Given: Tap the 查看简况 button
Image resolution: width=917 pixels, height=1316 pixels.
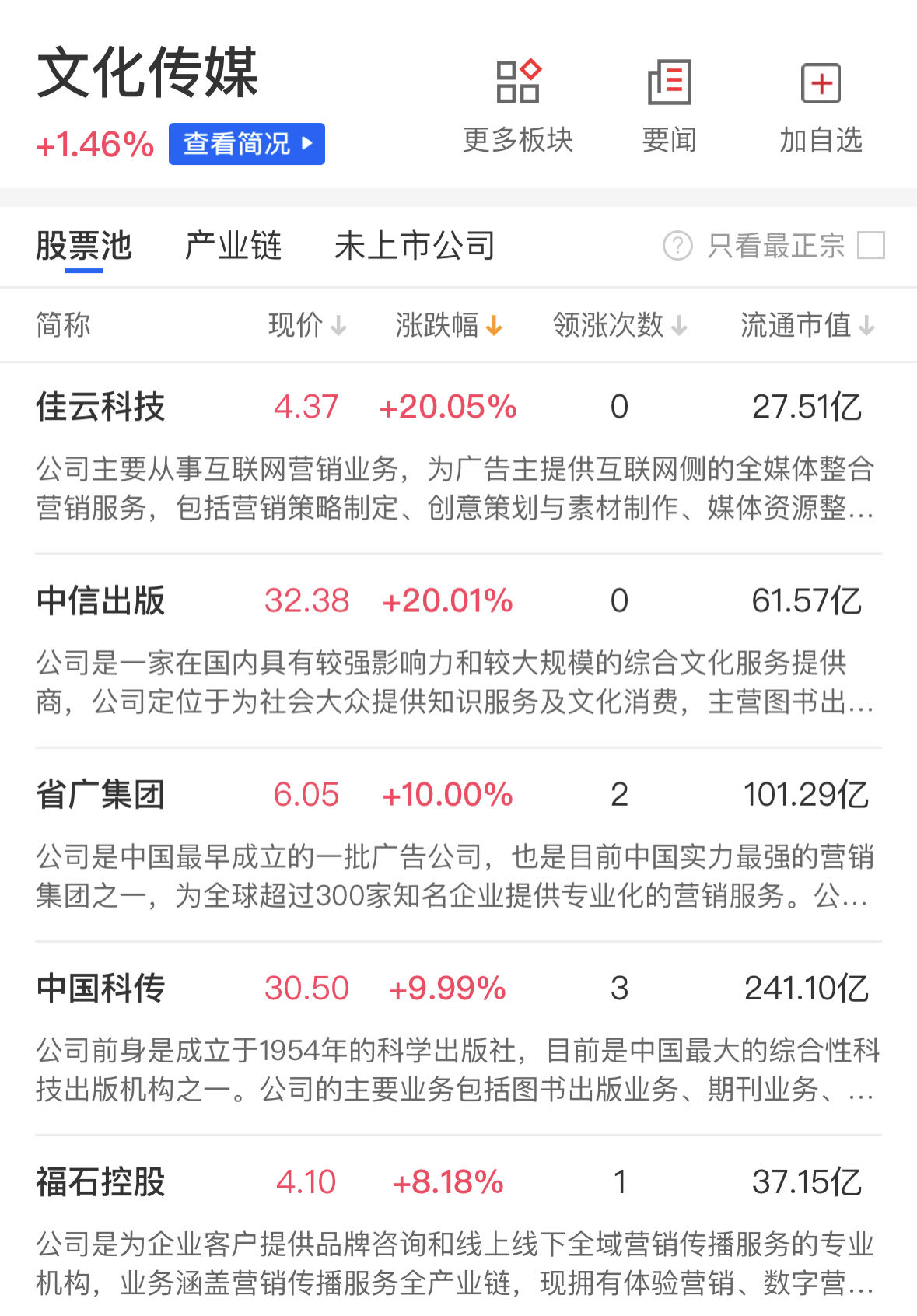Looking at the screenshot, I should [x=247, y=144].
